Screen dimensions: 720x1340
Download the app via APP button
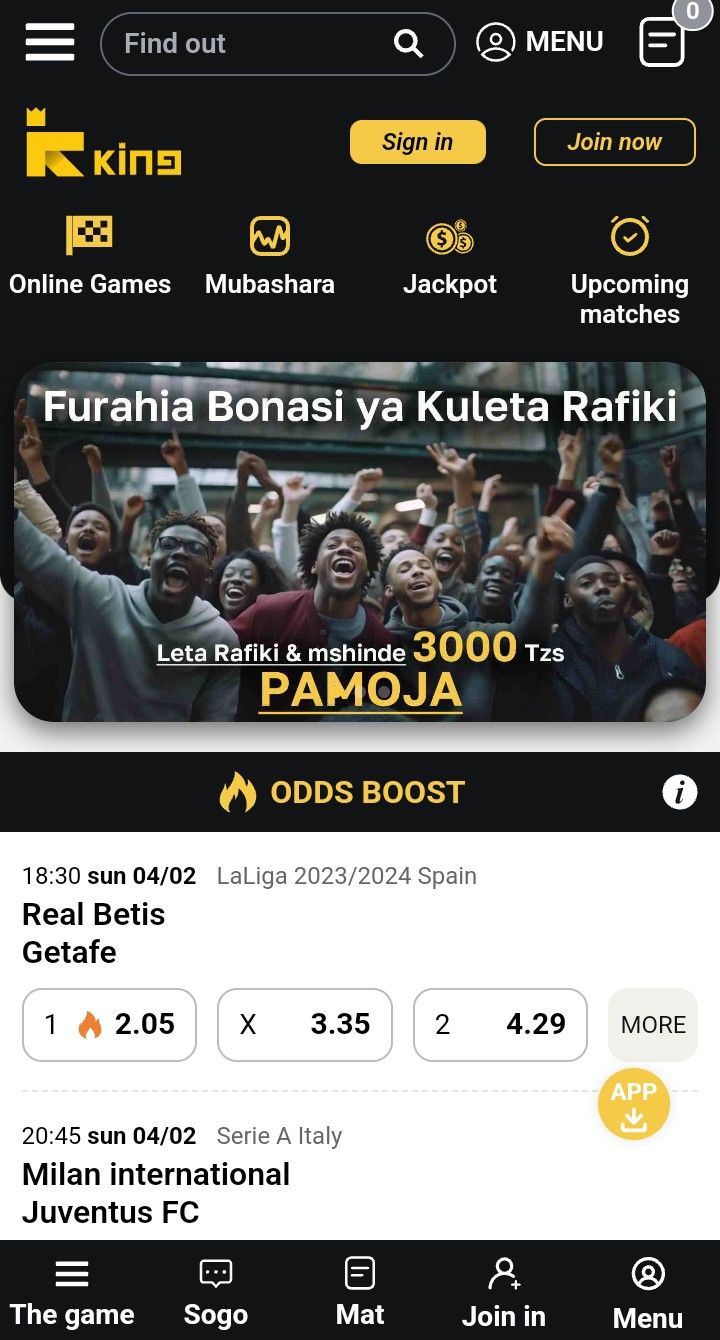633,1105
